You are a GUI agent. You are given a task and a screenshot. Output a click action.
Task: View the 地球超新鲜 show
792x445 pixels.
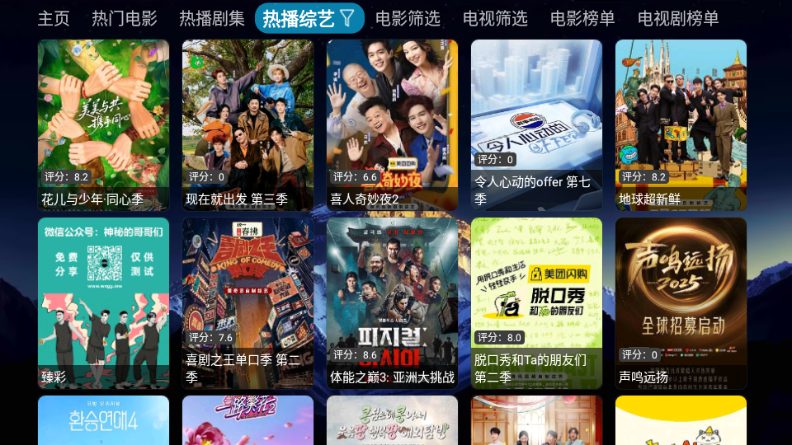coord(680,124)
